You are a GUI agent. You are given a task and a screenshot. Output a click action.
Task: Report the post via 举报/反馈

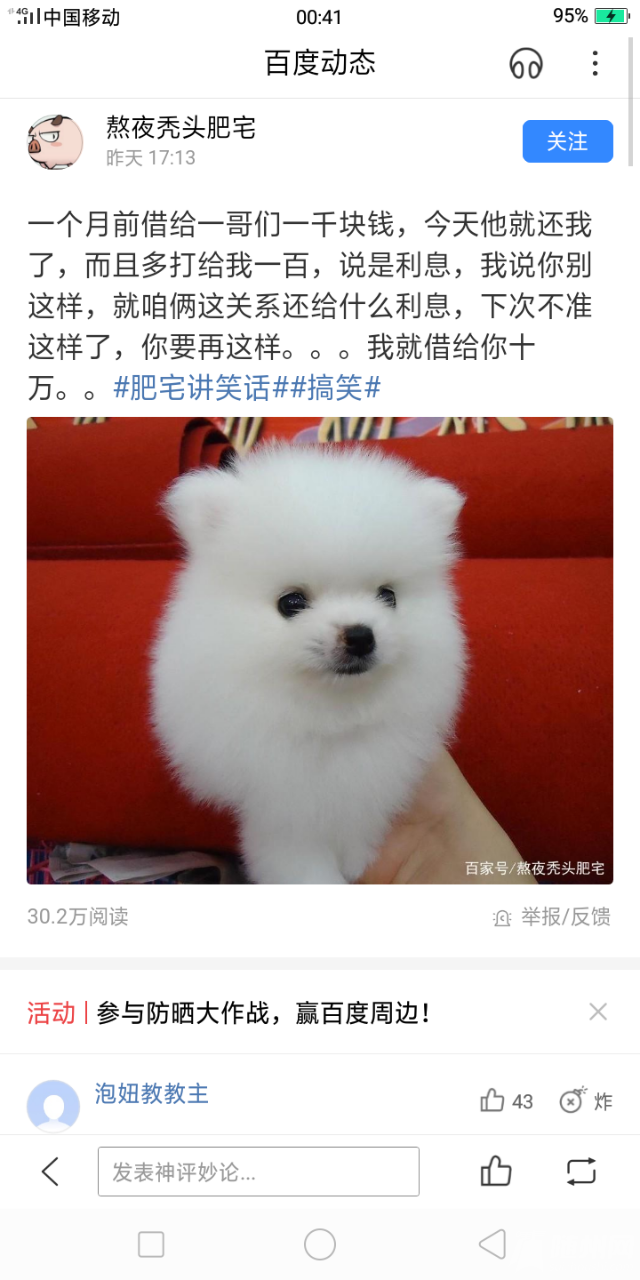point(553,916)
